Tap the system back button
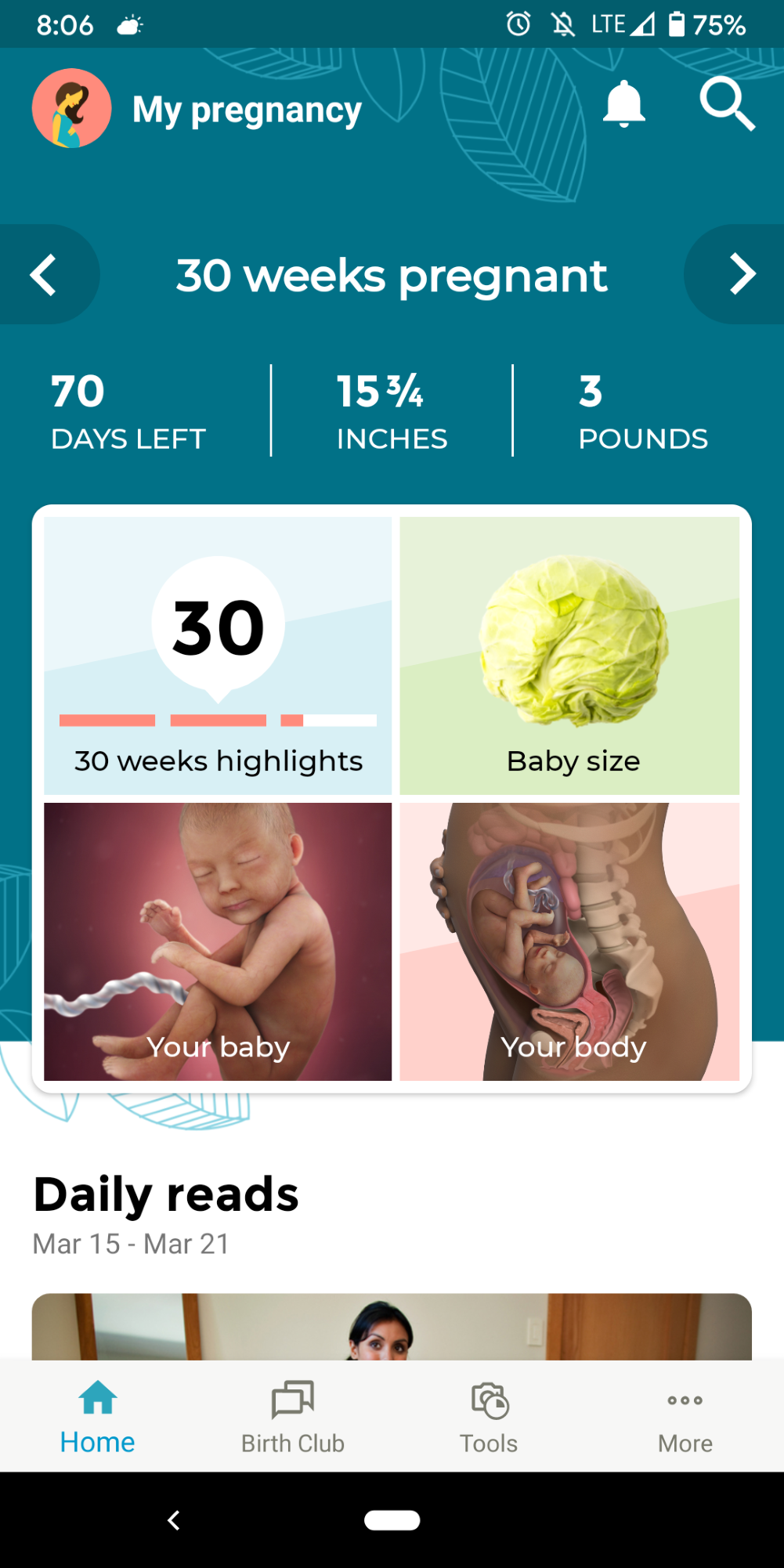This screenshot has width=784, height=1568. 174,1520
